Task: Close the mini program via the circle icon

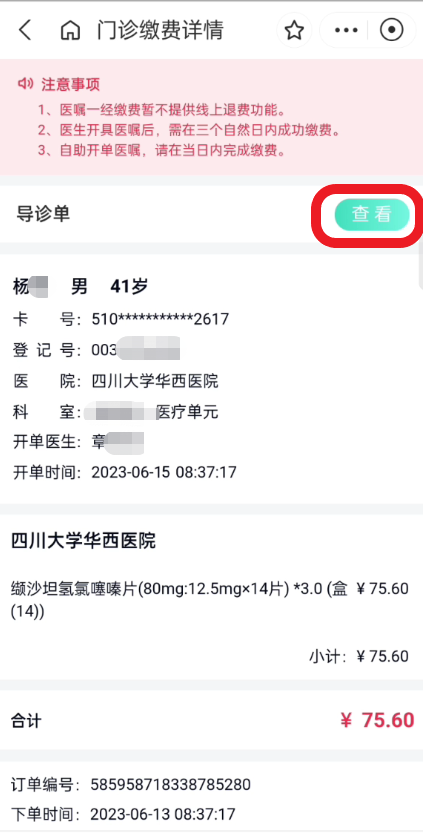Action: tap(392, 30)
